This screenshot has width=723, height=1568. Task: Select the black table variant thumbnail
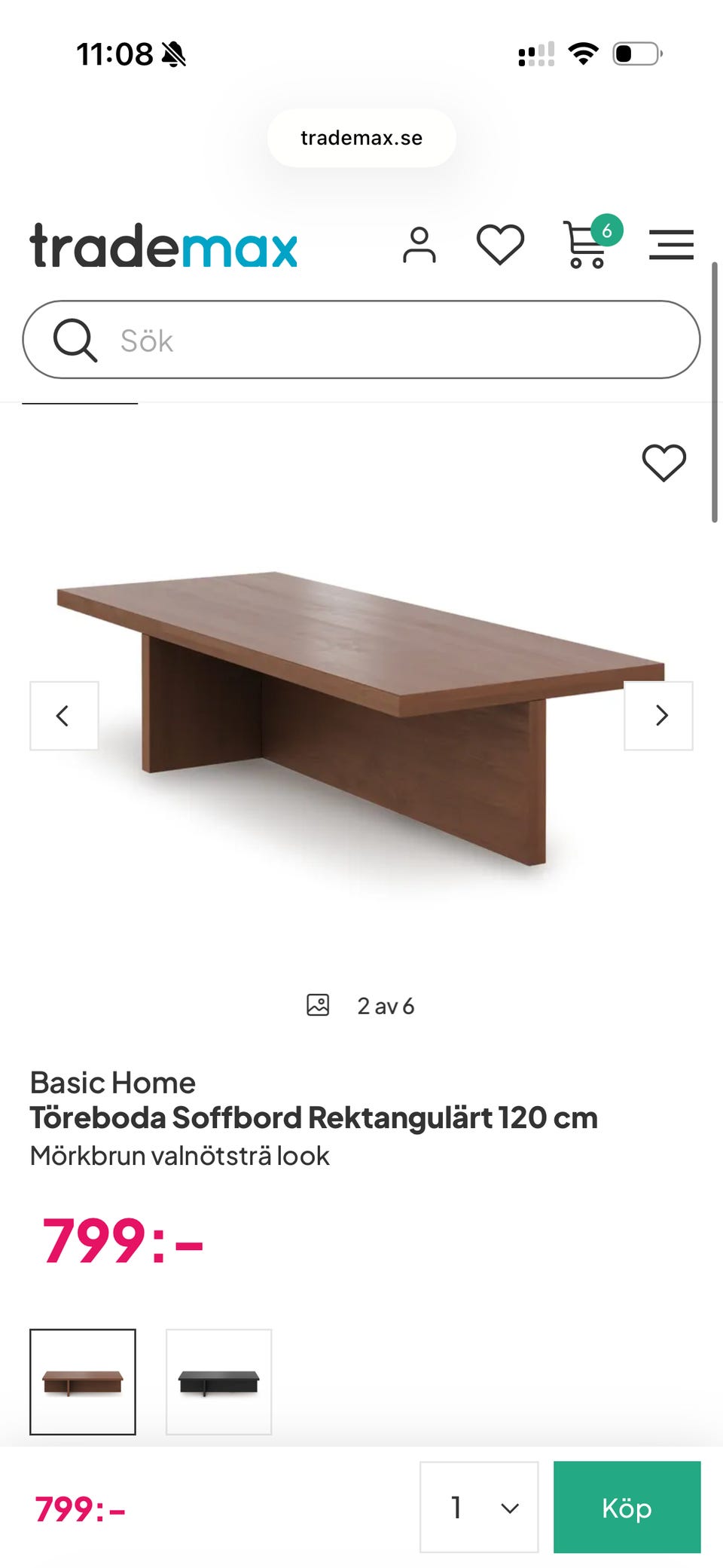pos(218,1383)
